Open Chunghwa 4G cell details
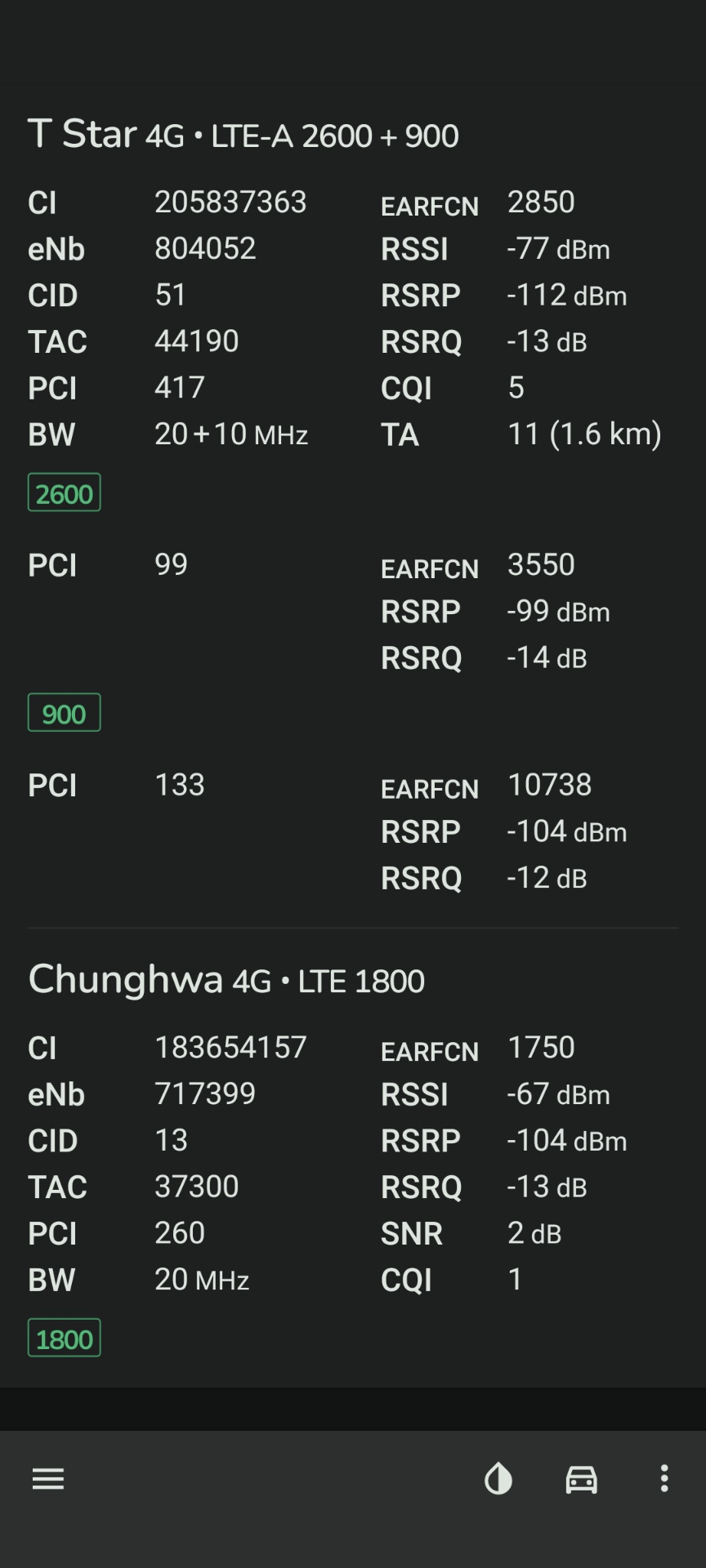This screenshot has width=706, height=1568. click(226, 979)
